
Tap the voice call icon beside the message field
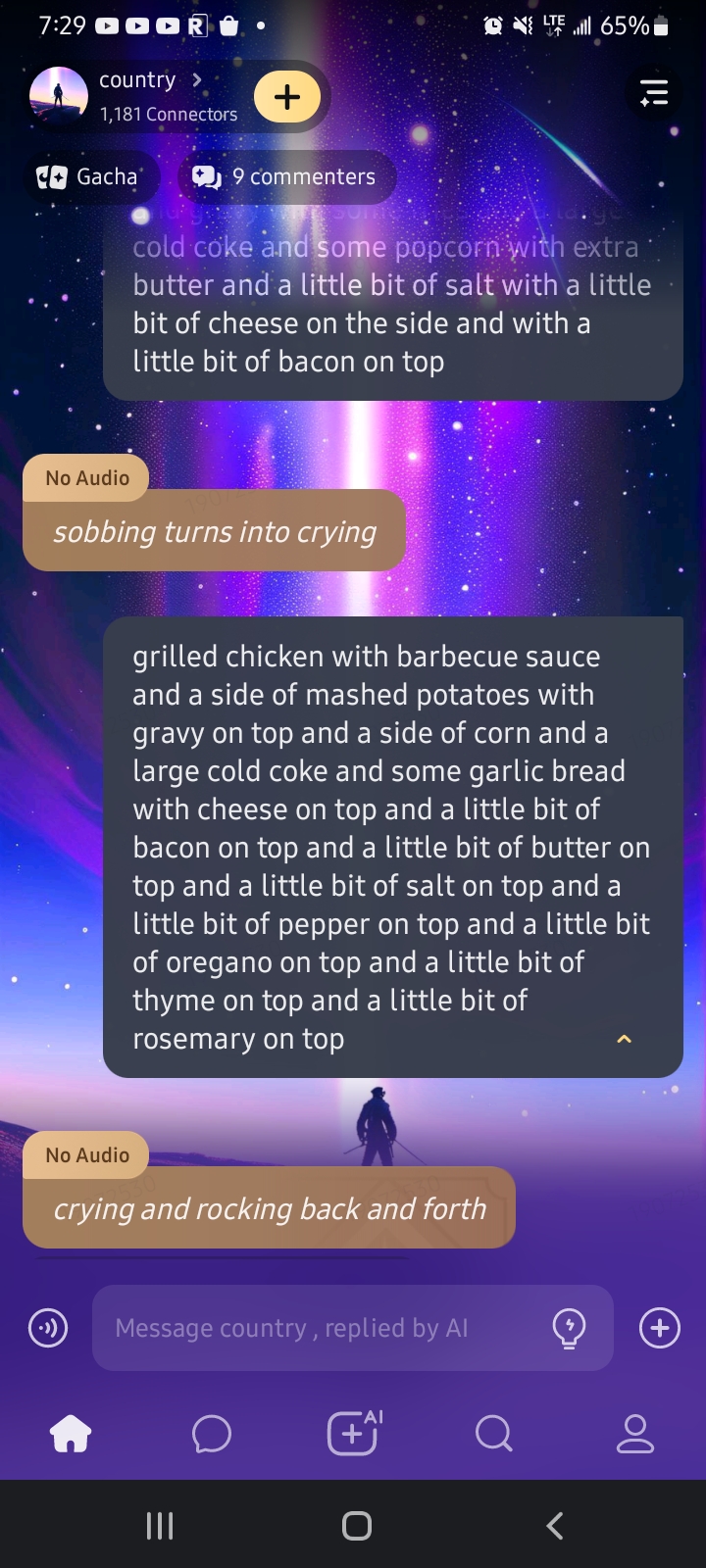click(48, 1328)
